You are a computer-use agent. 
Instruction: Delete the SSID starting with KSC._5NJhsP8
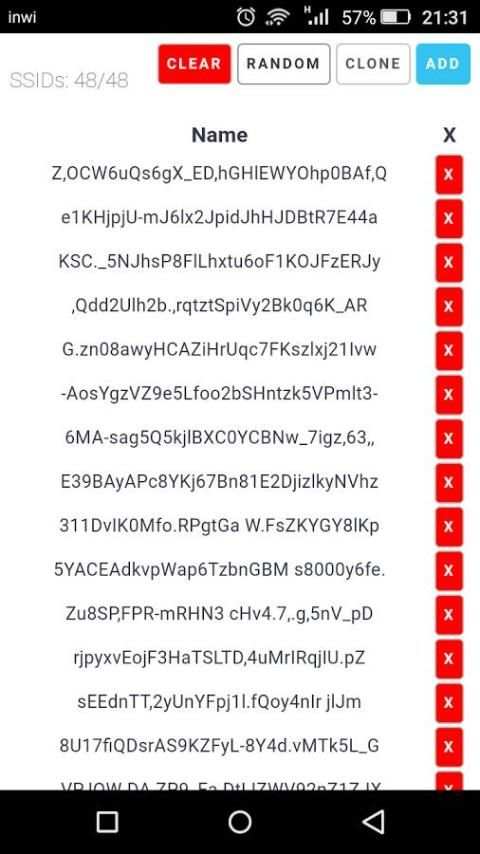(x=449, y=263)
